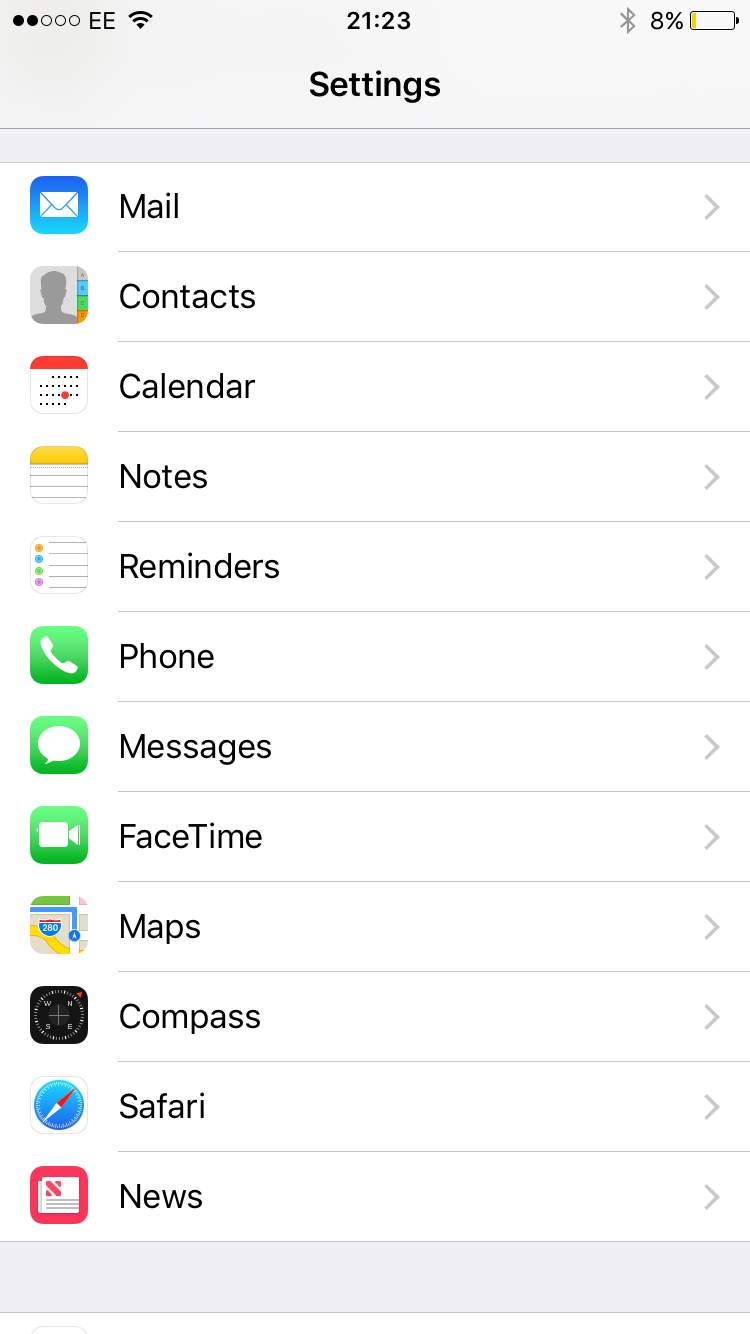Screen dimensions: 750x1334
Task: Go to Contacts settings
Action: pos(375,297)
